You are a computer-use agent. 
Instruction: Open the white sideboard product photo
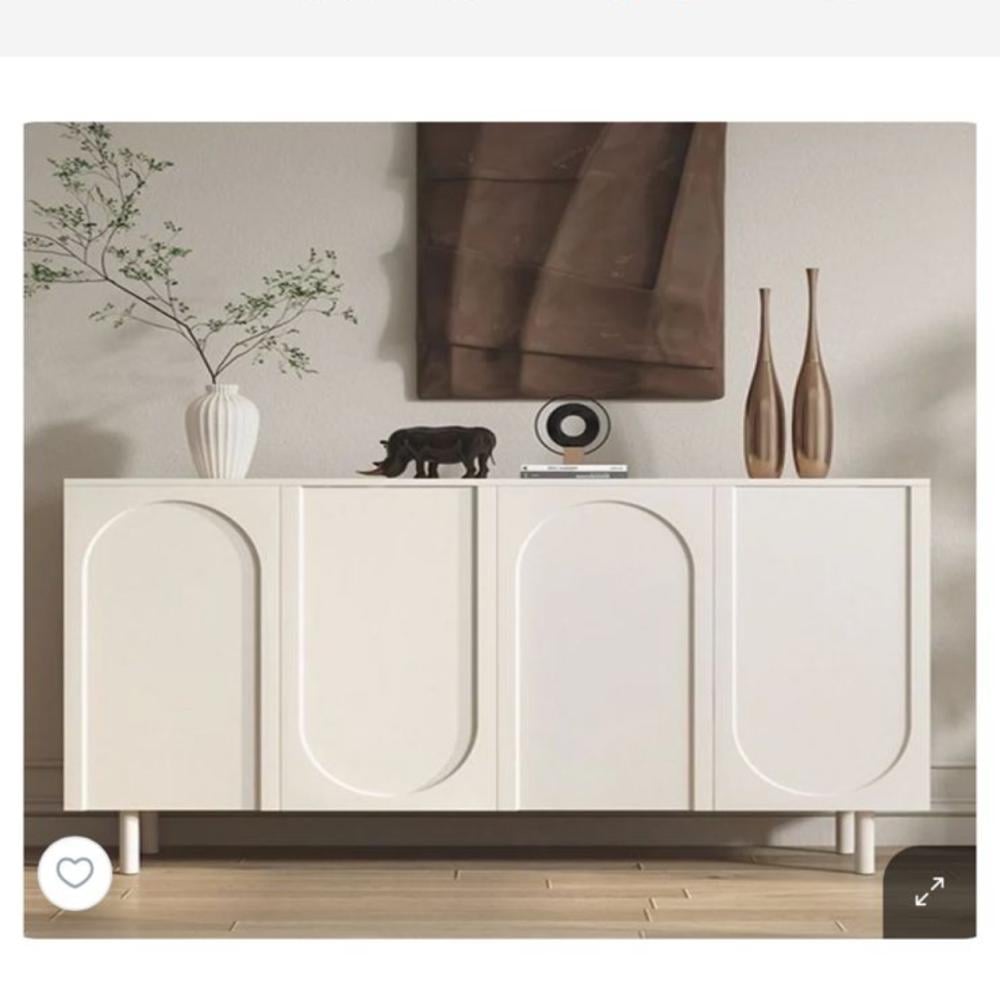click(x=499, y=530)
